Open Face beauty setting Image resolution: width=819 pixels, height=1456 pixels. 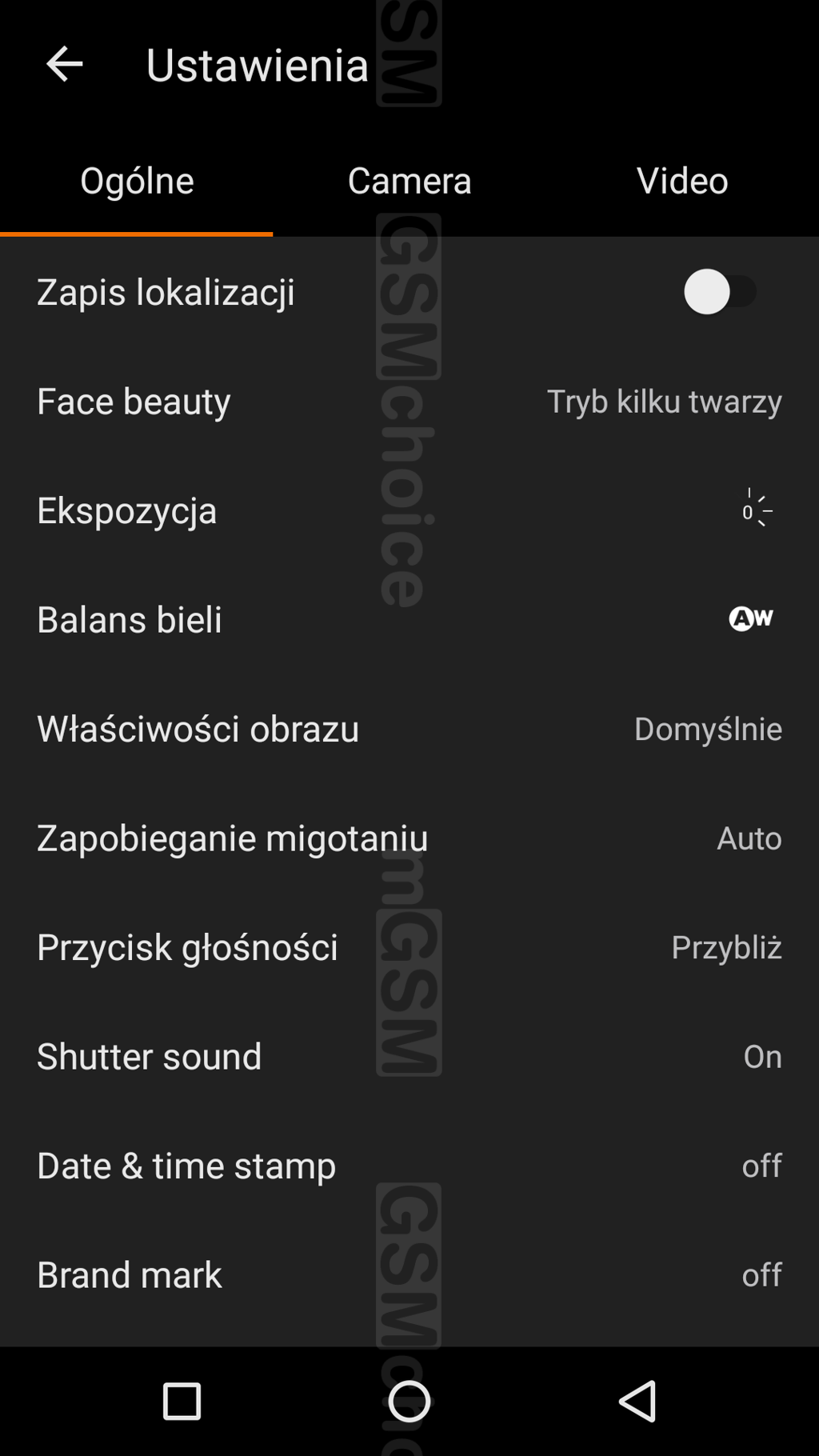(x=409, y=401)
